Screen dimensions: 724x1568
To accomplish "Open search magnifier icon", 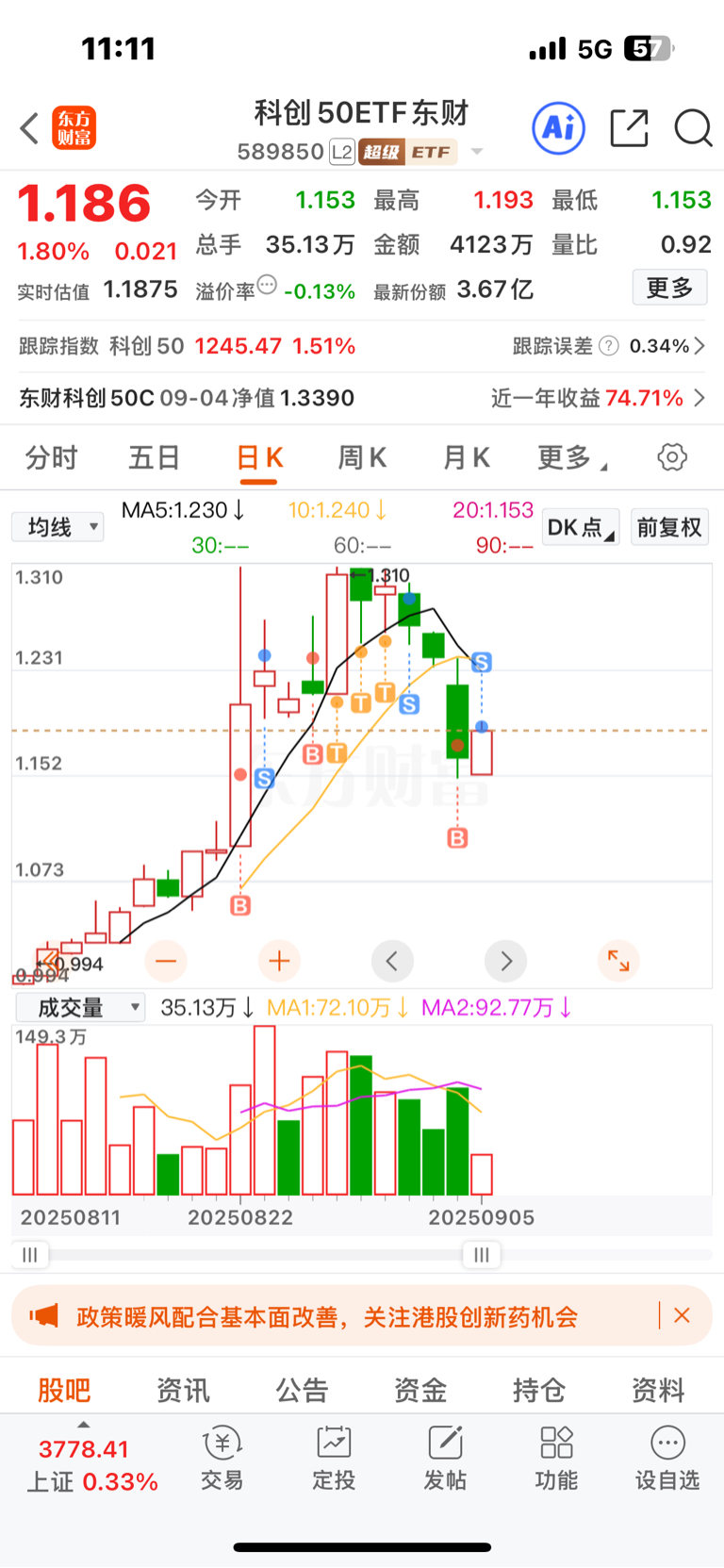I will pos(693,128).
